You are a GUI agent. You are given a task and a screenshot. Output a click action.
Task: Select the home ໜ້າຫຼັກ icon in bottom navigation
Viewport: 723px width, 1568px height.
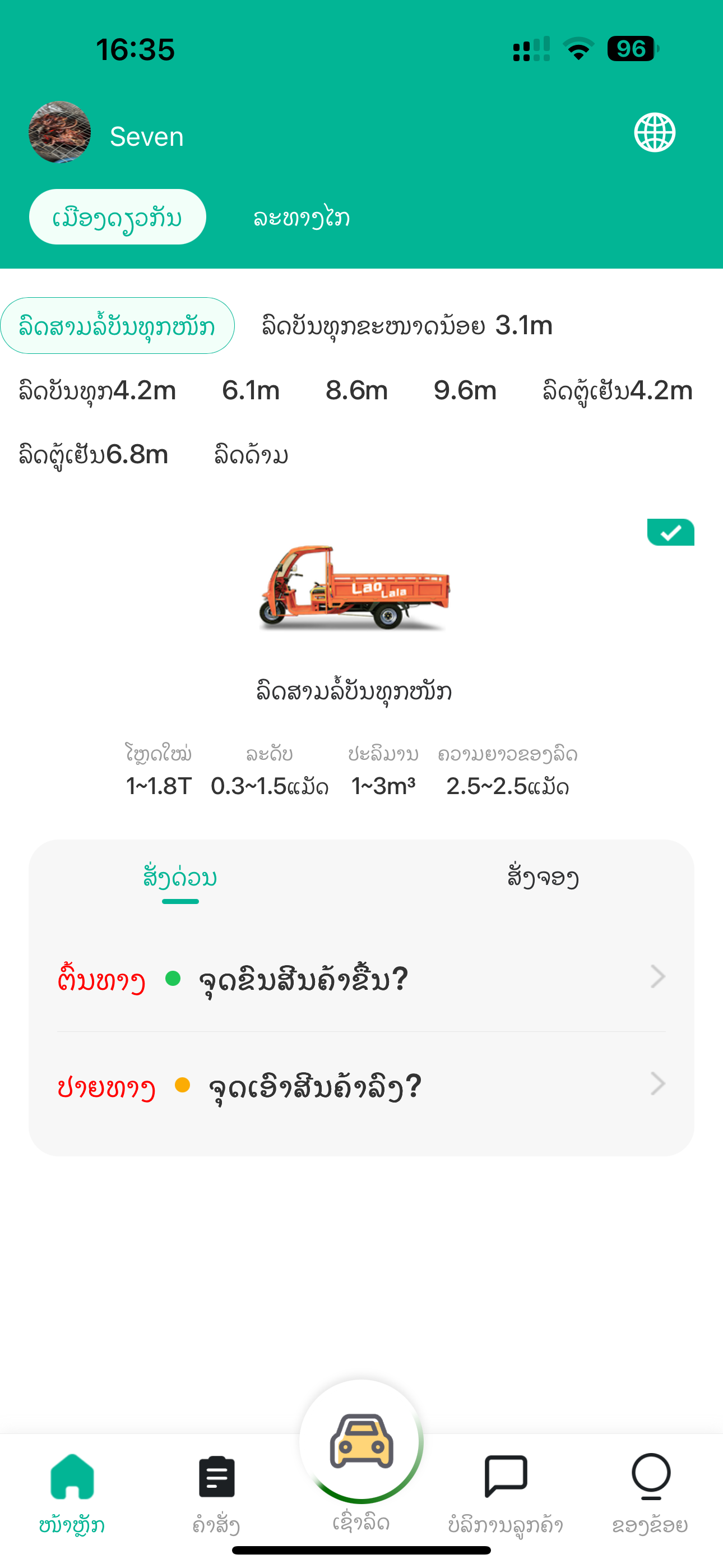(73, 1473)
